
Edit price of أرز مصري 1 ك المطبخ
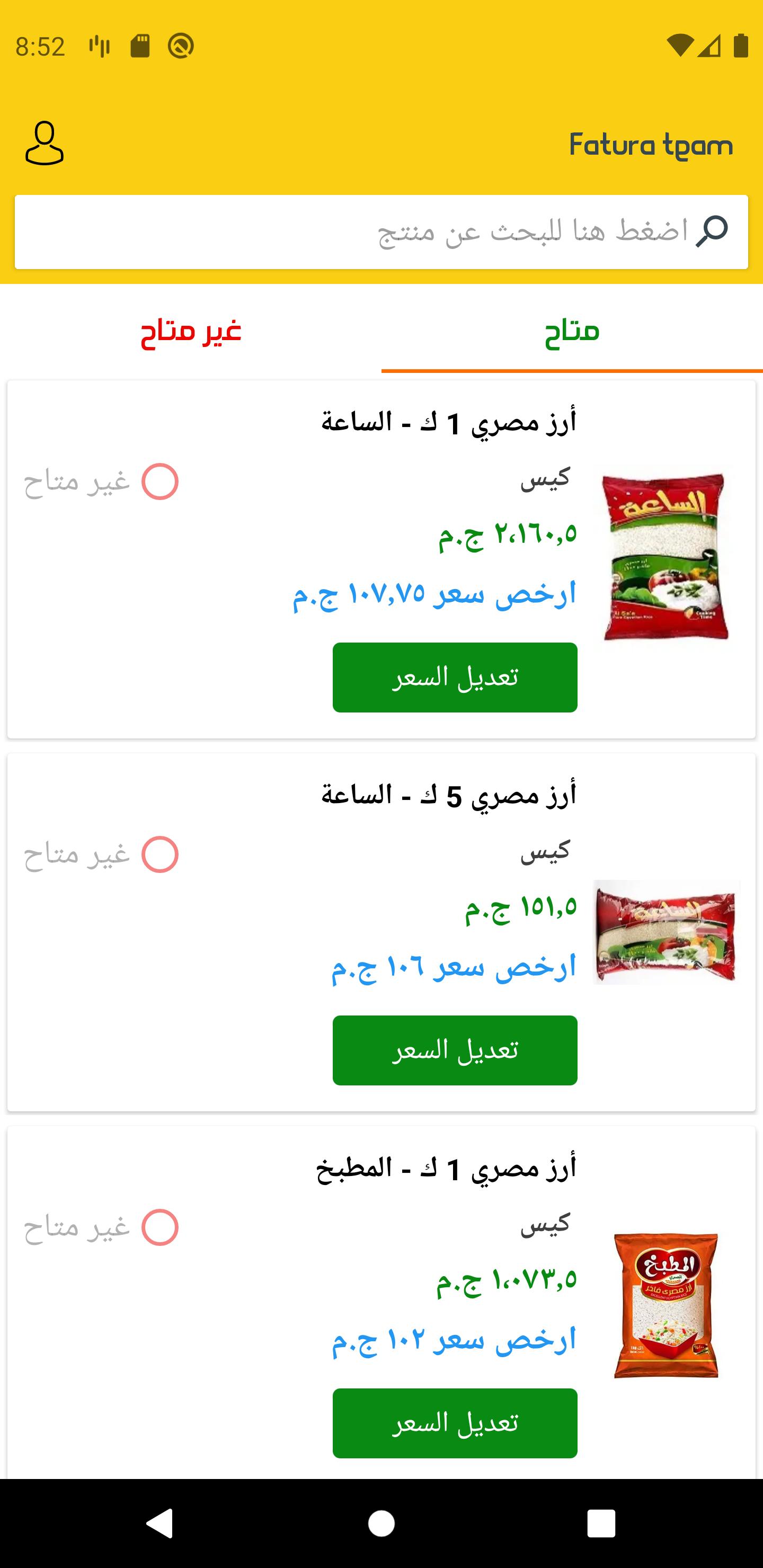455,1423
